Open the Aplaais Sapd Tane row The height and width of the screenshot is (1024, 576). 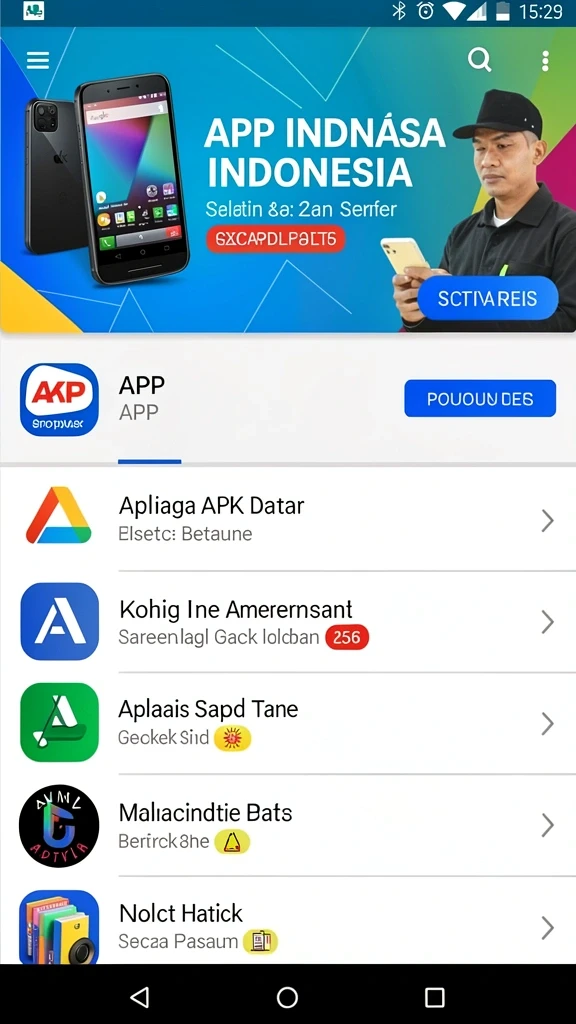[x=288, y=723]
